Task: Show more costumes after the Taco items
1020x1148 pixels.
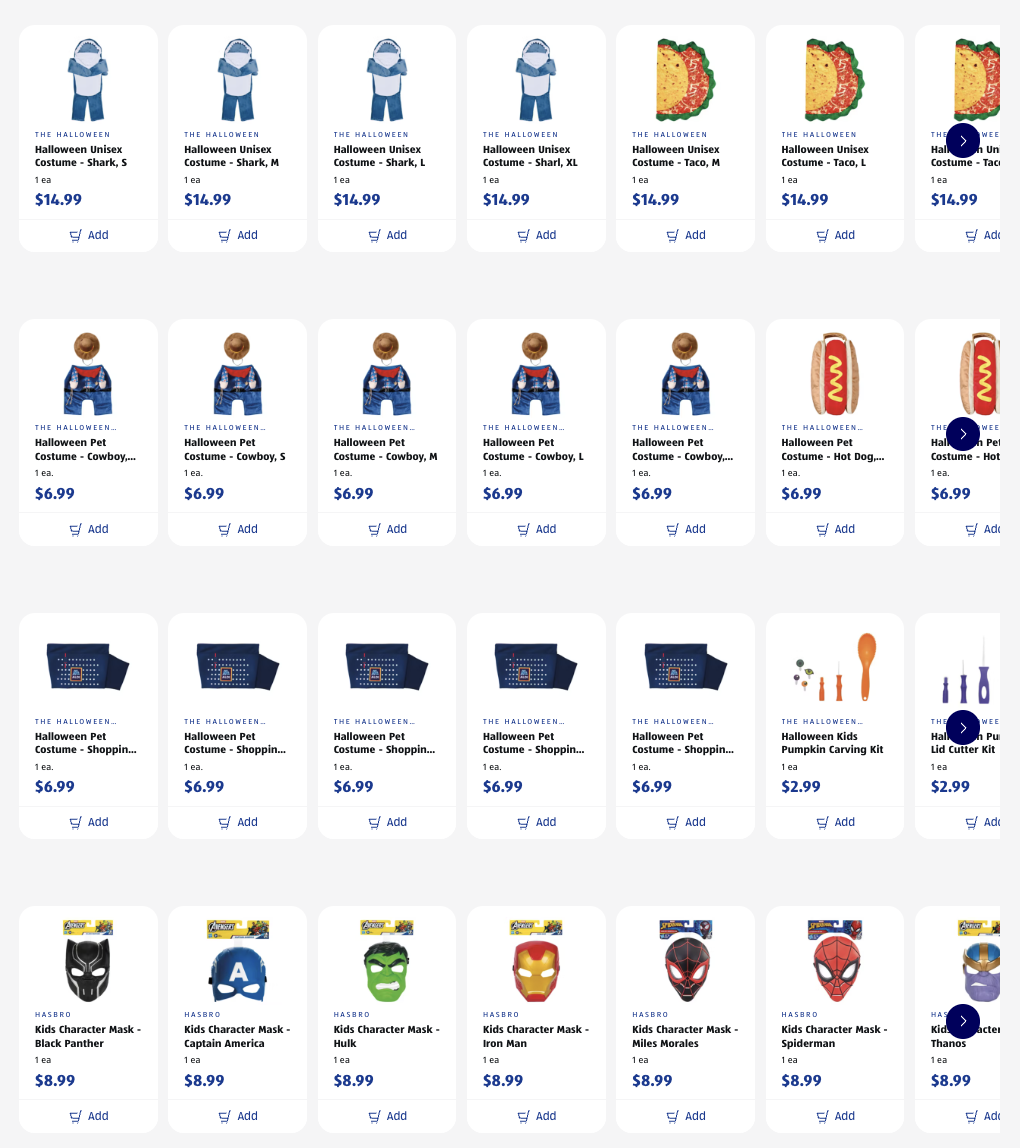Action: [963, 141]
